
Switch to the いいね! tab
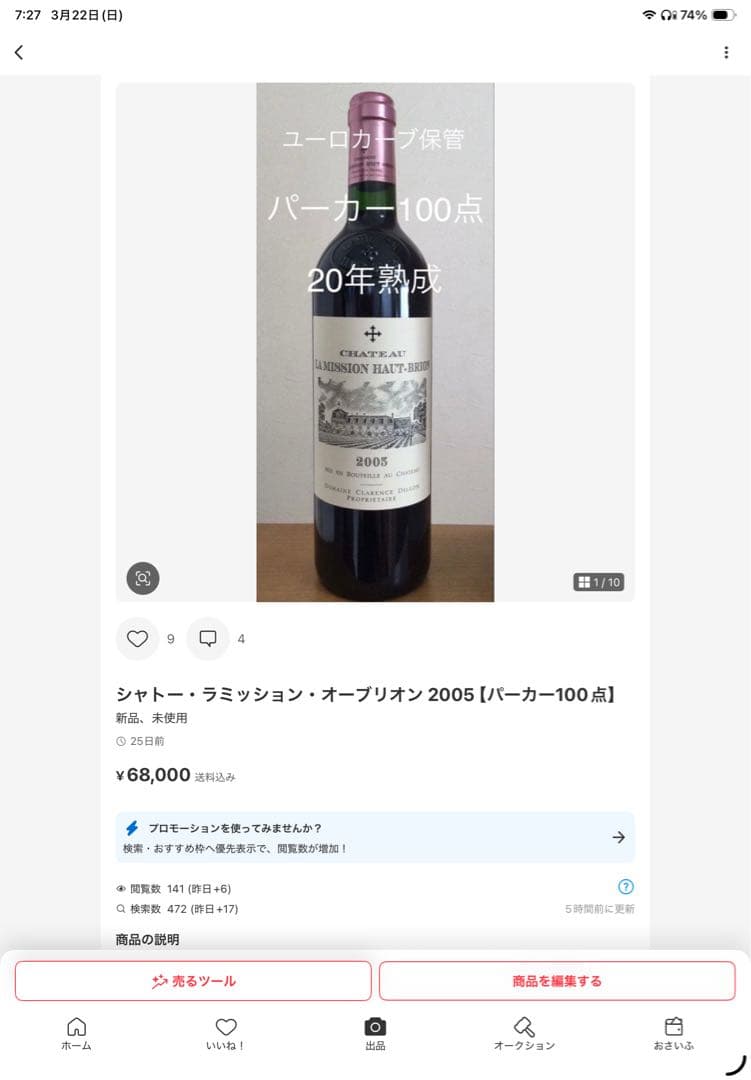226,1034
